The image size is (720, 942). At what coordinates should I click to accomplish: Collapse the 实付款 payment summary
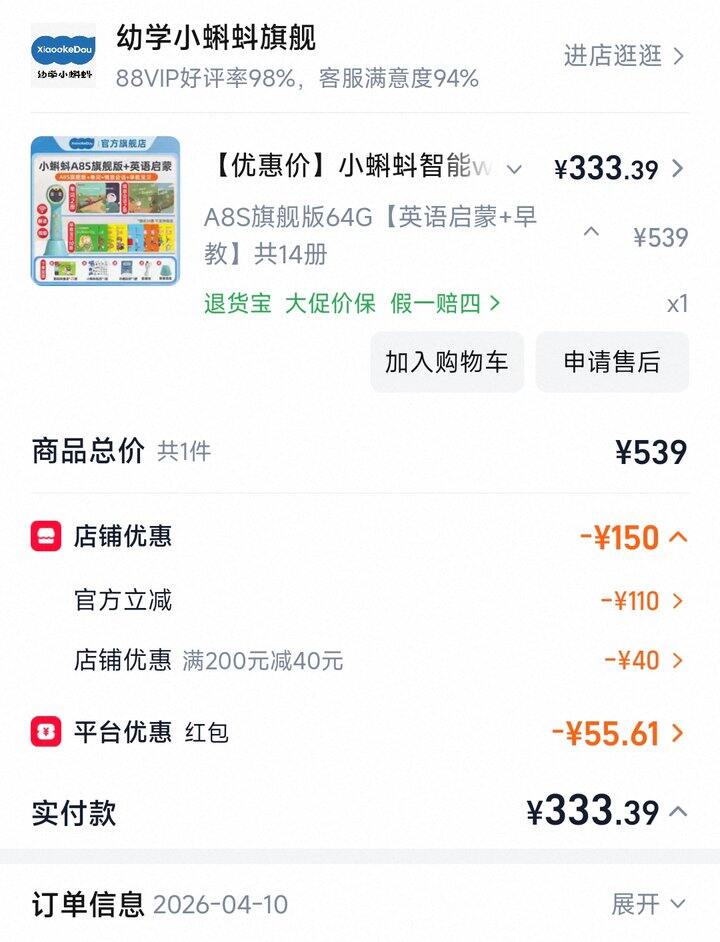tap(678, 811)
